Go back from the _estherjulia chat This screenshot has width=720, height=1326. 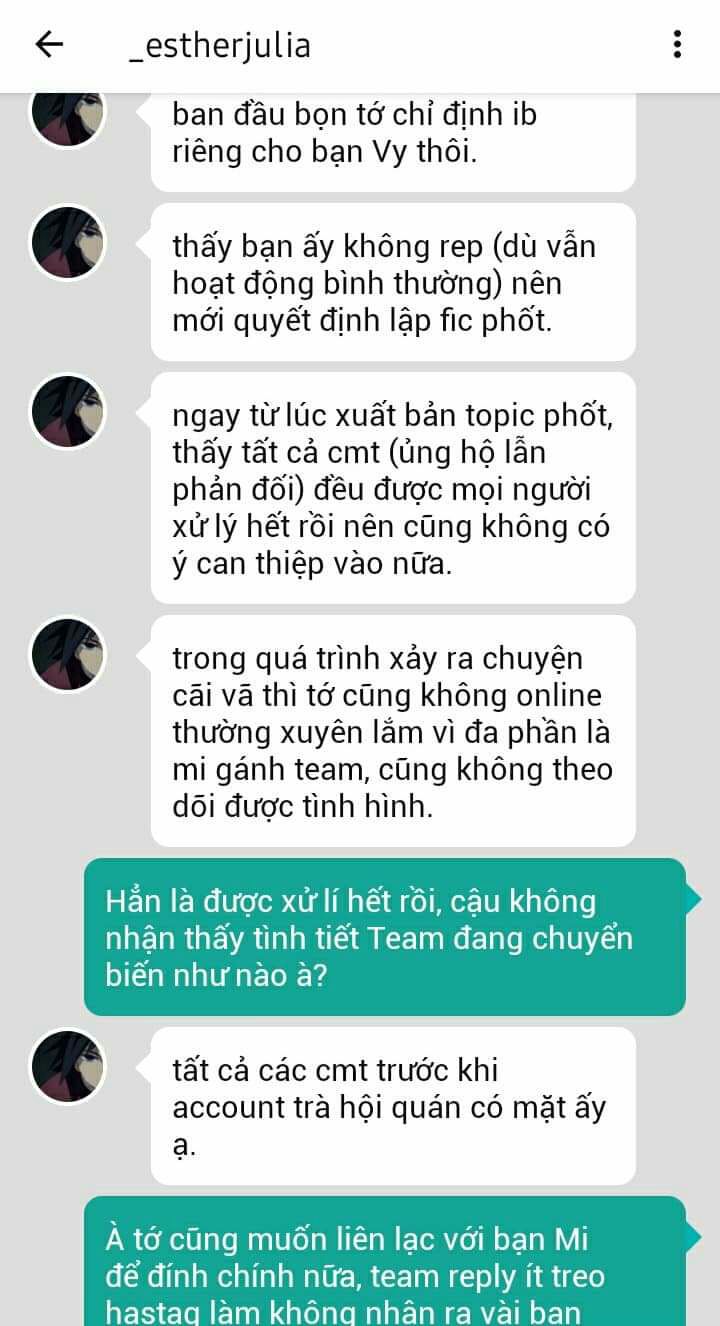point(49,45)
